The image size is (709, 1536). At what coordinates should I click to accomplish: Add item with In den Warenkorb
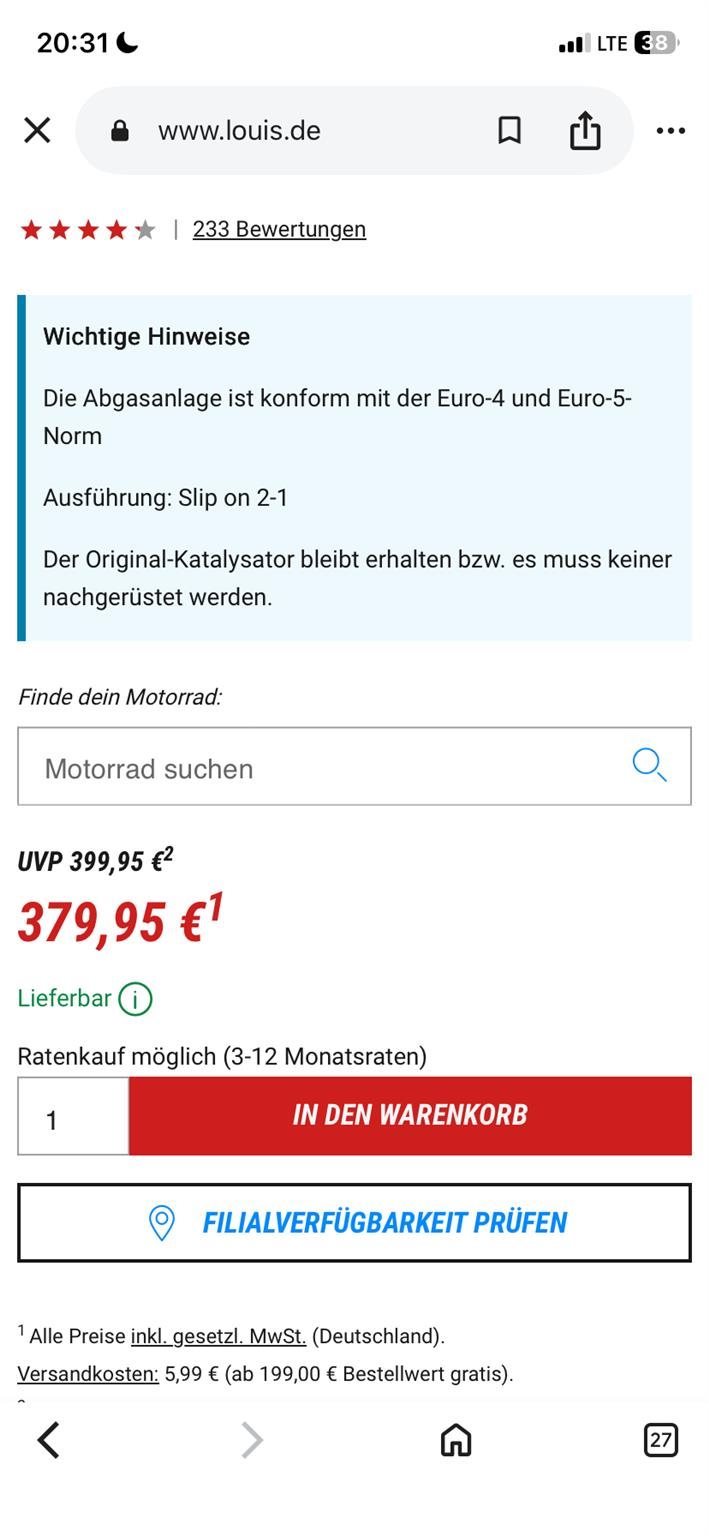[410, 1116]
